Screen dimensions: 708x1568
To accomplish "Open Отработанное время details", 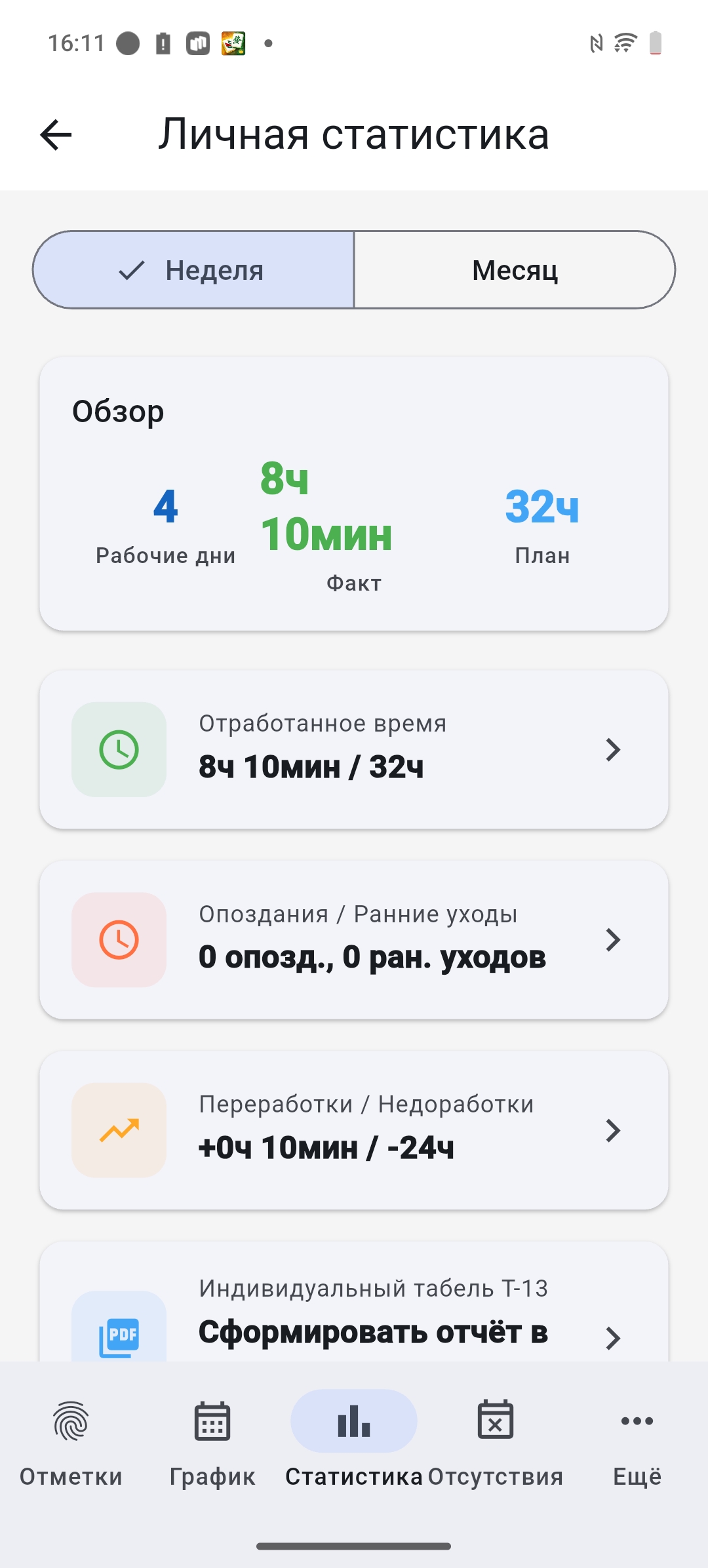I will point(354,749).
